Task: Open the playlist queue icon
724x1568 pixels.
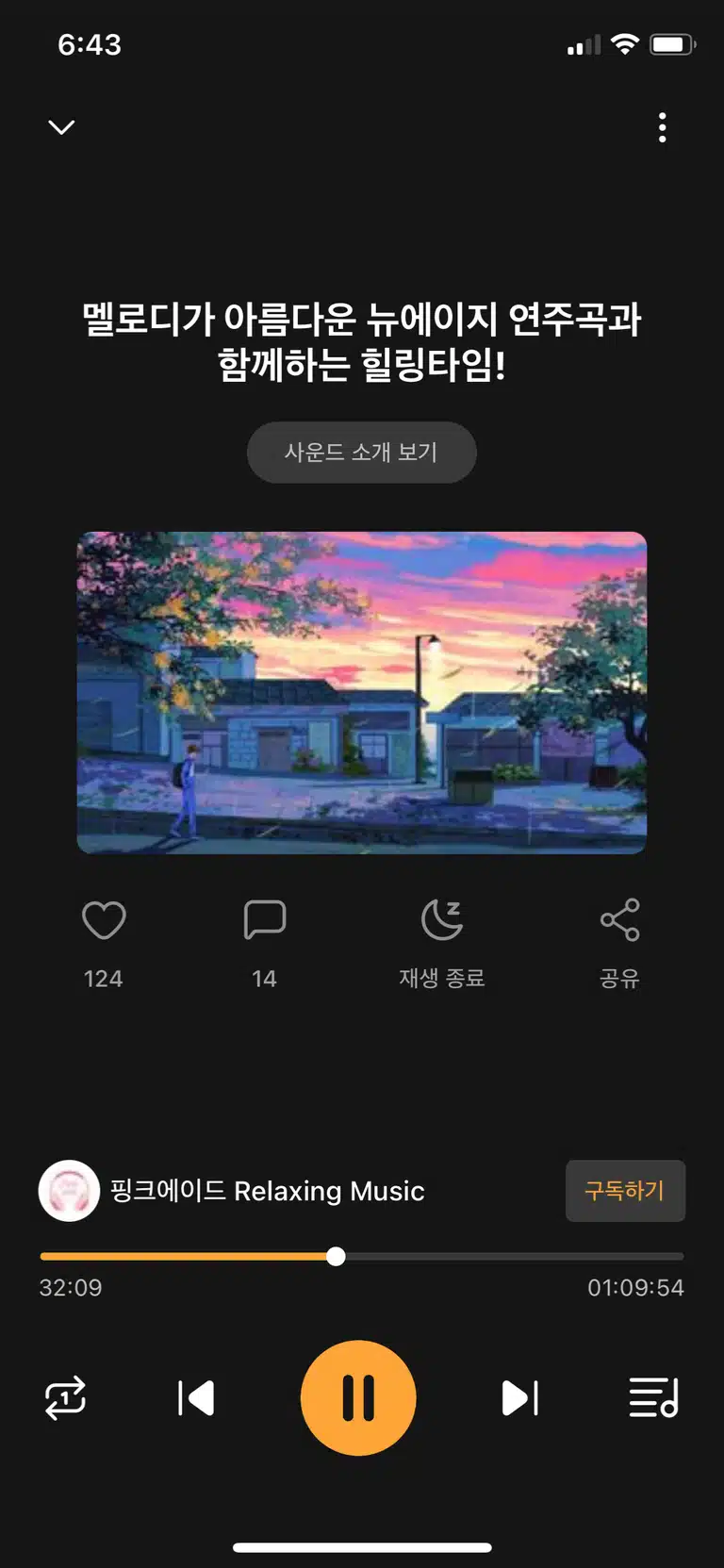Action: (x=654, y=1398)
